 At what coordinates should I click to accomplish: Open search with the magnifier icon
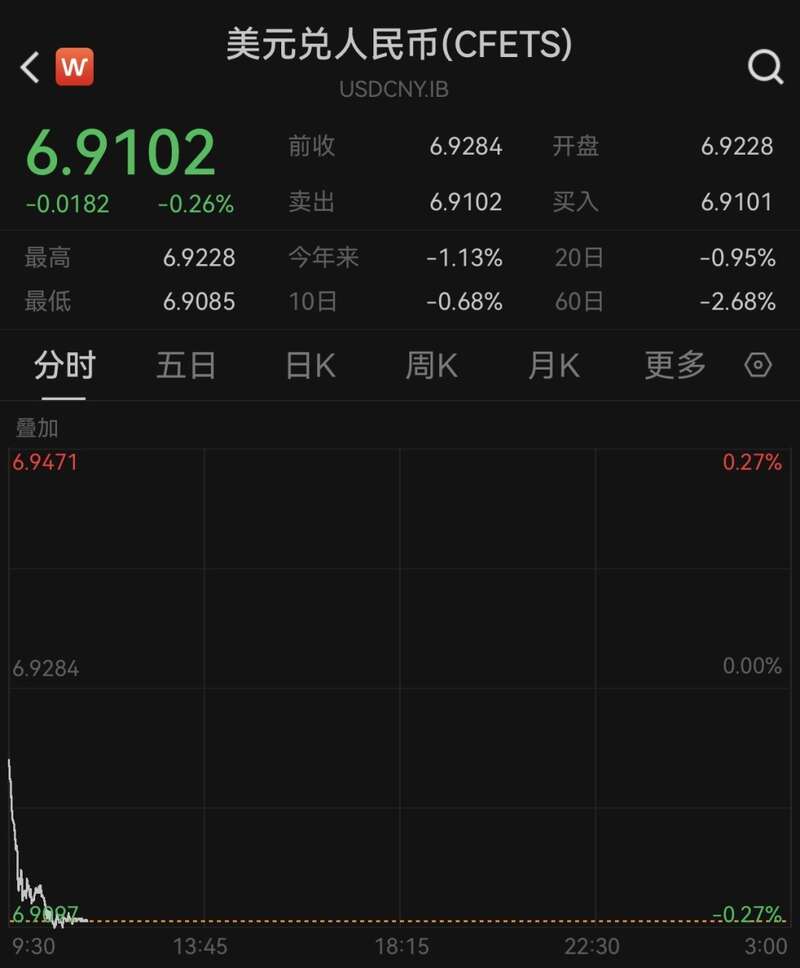click(765, 68)
